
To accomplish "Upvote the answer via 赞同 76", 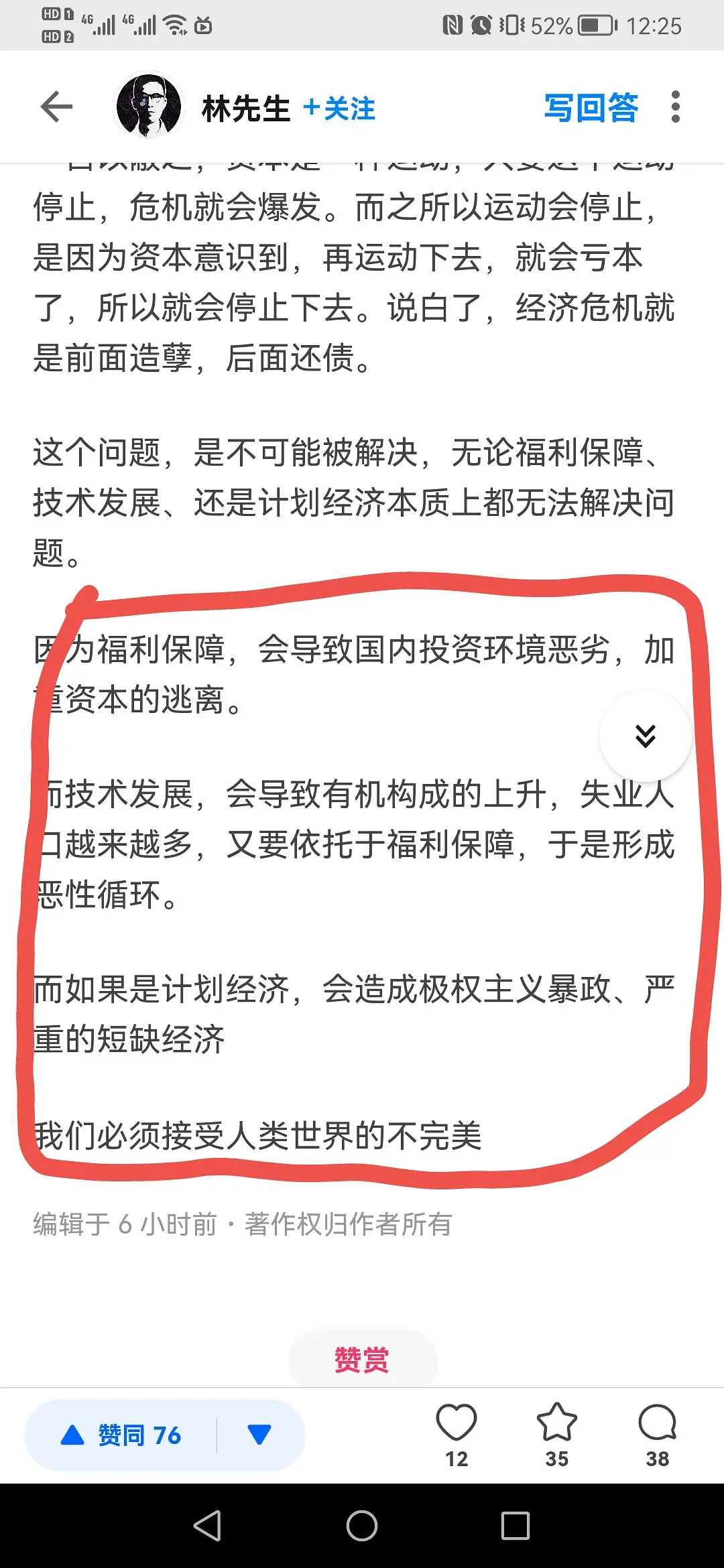I will pos(122,1435).
